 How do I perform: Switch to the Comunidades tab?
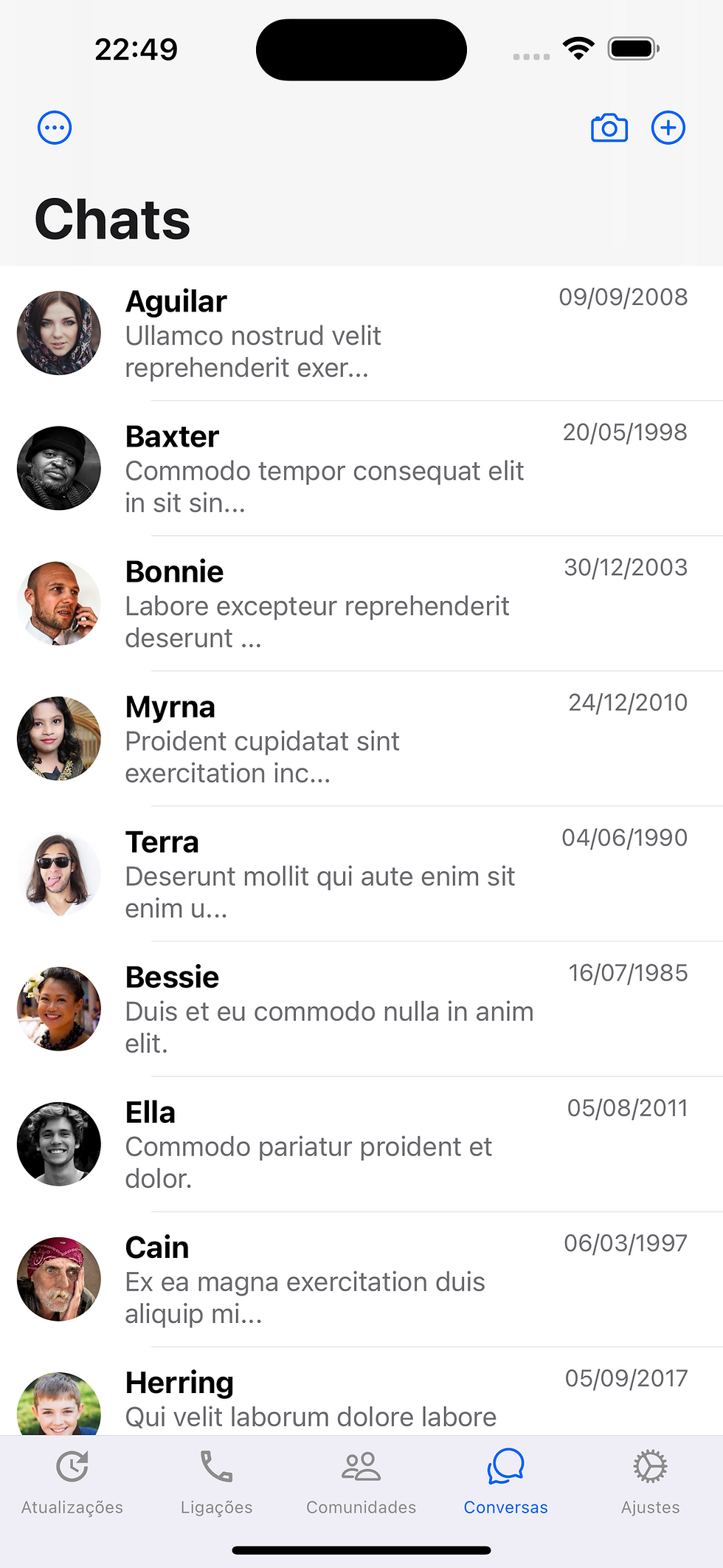pos(361,1481)
